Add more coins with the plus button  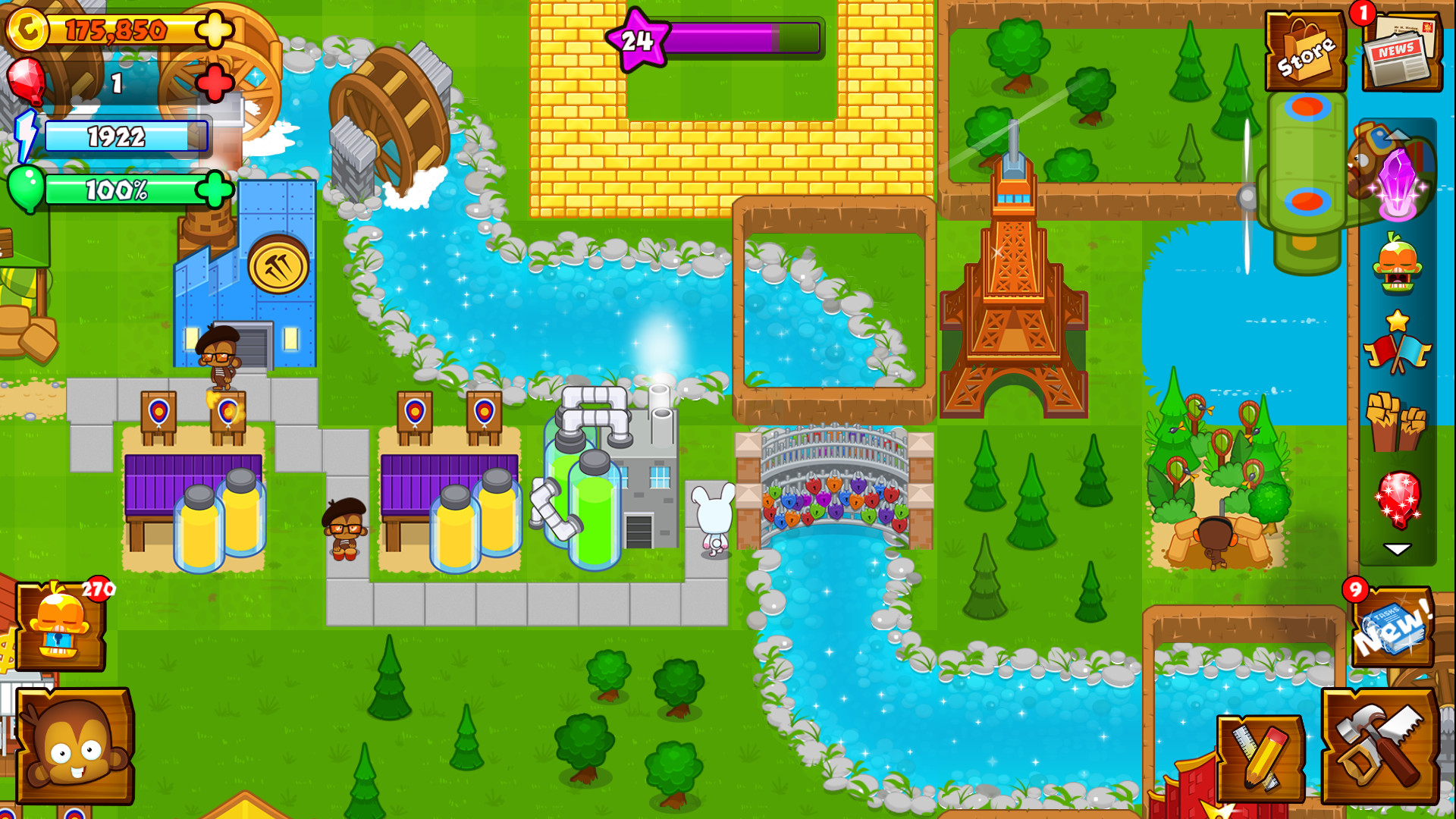(215, 30)
